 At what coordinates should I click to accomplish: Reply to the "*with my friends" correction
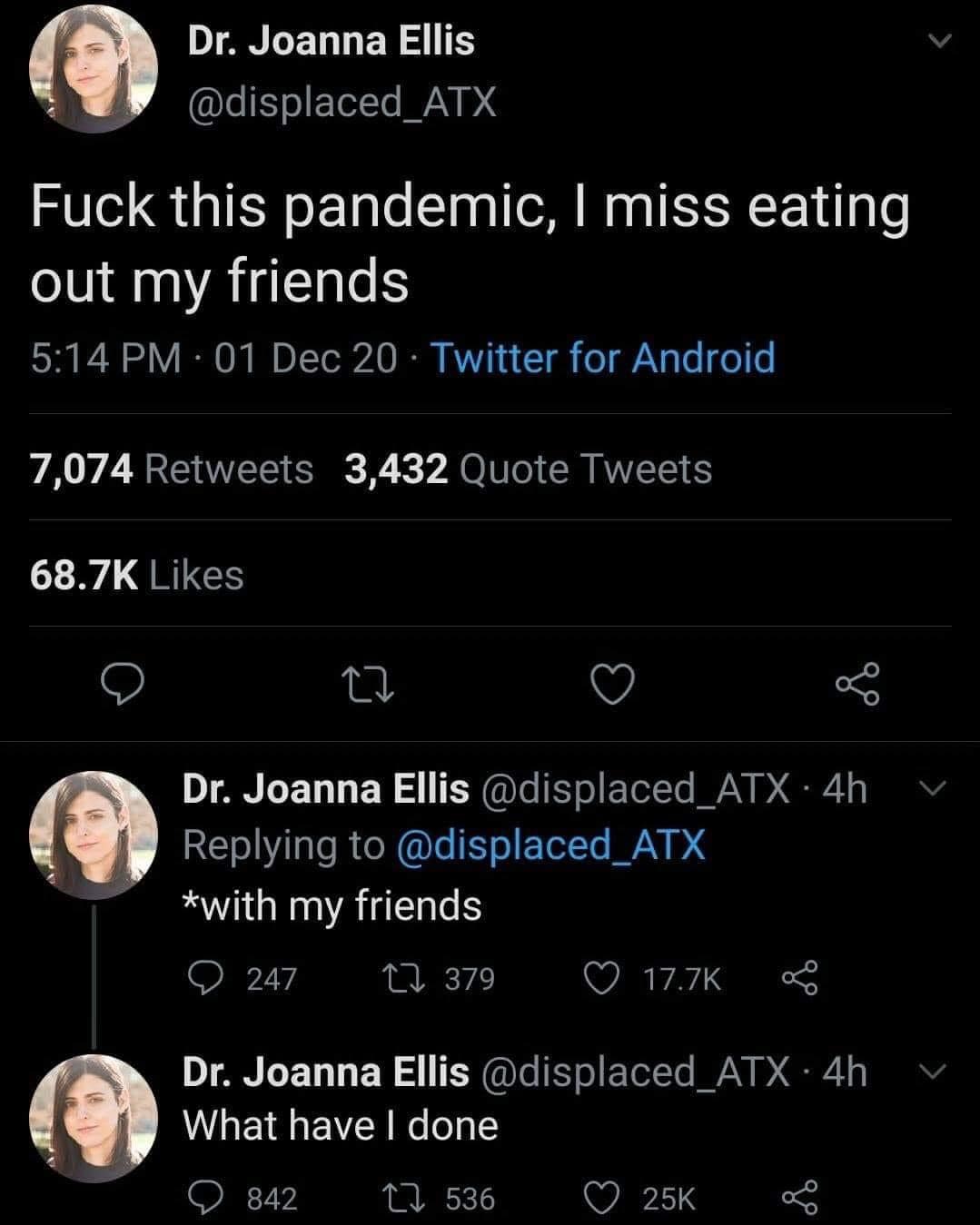(x=210, y=976)
